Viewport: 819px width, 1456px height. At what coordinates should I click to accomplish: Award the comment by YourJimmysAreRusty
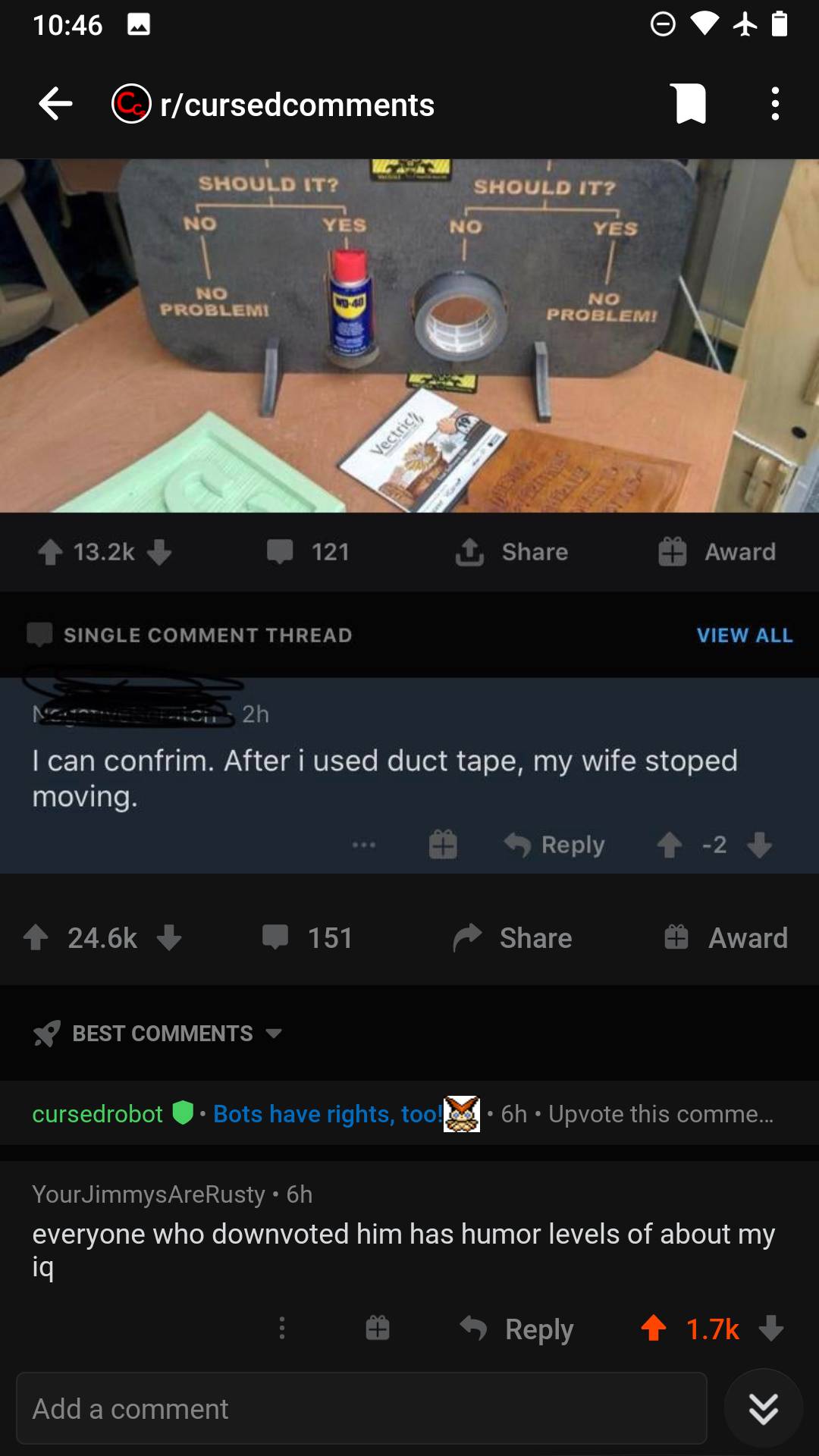coord(378,1328)
